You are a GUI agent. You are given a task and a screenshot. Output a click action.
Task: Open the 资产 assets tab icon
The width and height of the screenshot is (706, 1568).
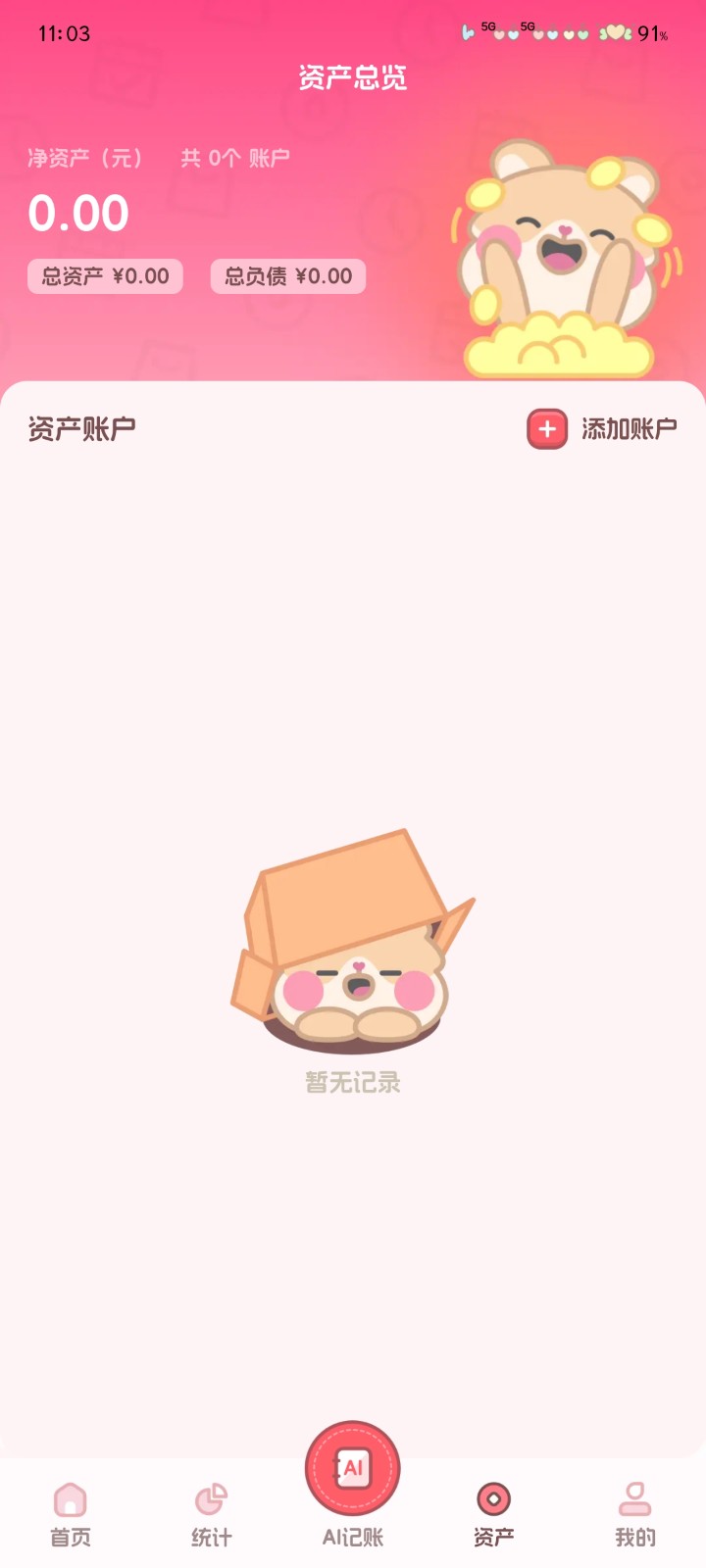tap(493, 1499)
